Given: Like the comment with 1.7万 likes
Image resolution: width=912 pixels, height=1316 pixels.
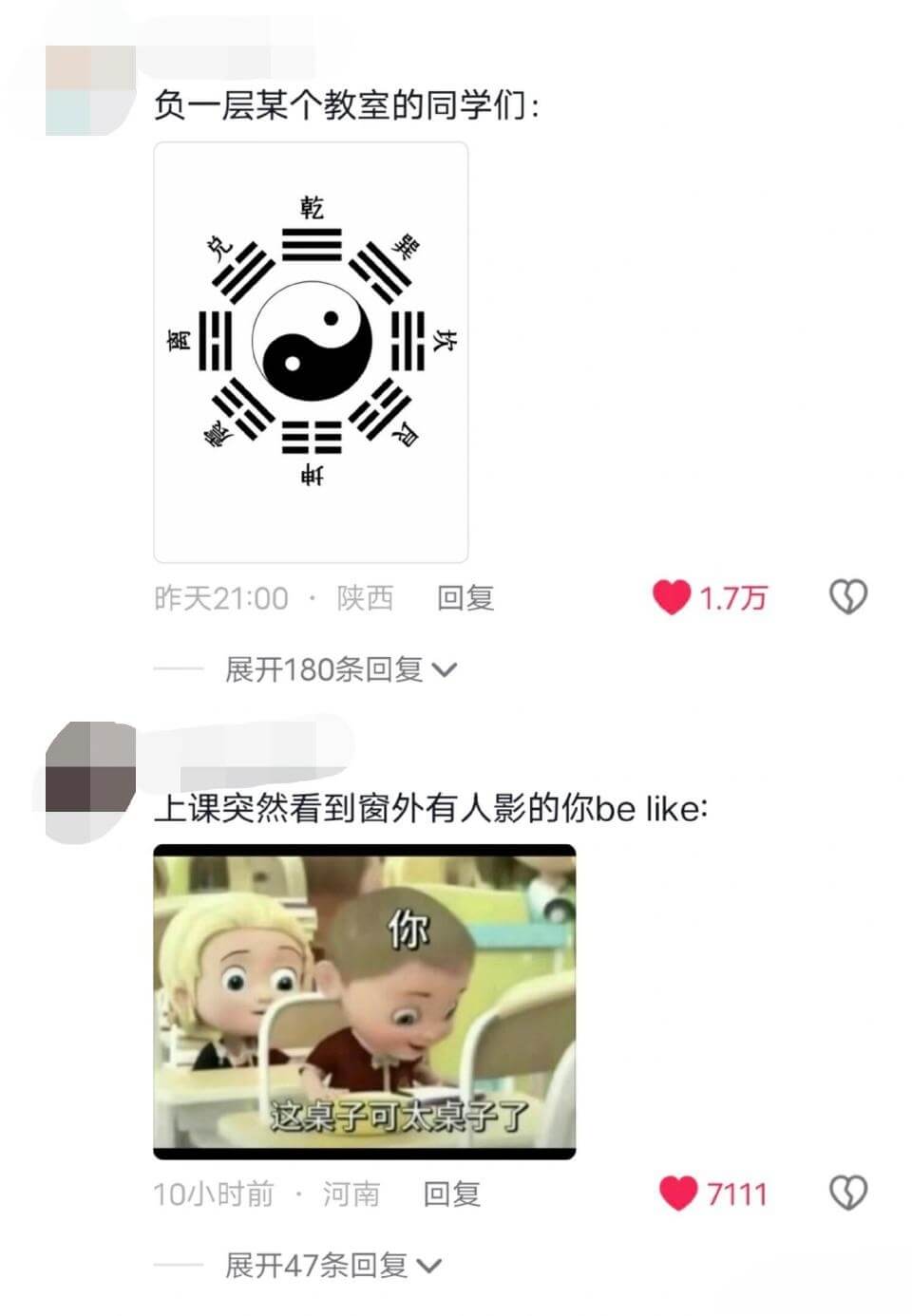Looking at the screenshot, I should 672,597.
